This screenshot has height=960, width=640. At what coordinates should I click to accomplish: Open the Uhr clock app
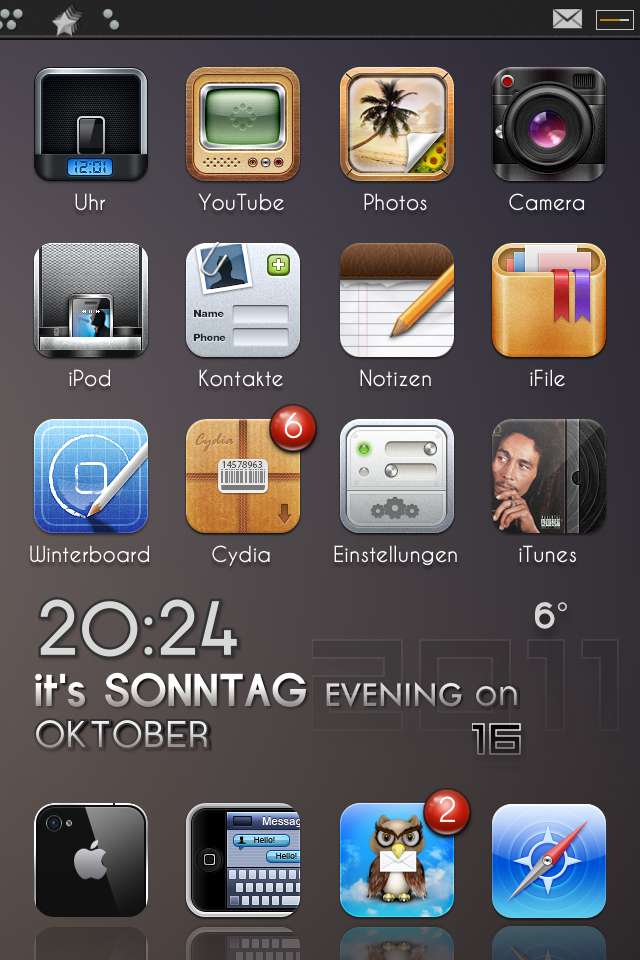[x=90, y=125]
